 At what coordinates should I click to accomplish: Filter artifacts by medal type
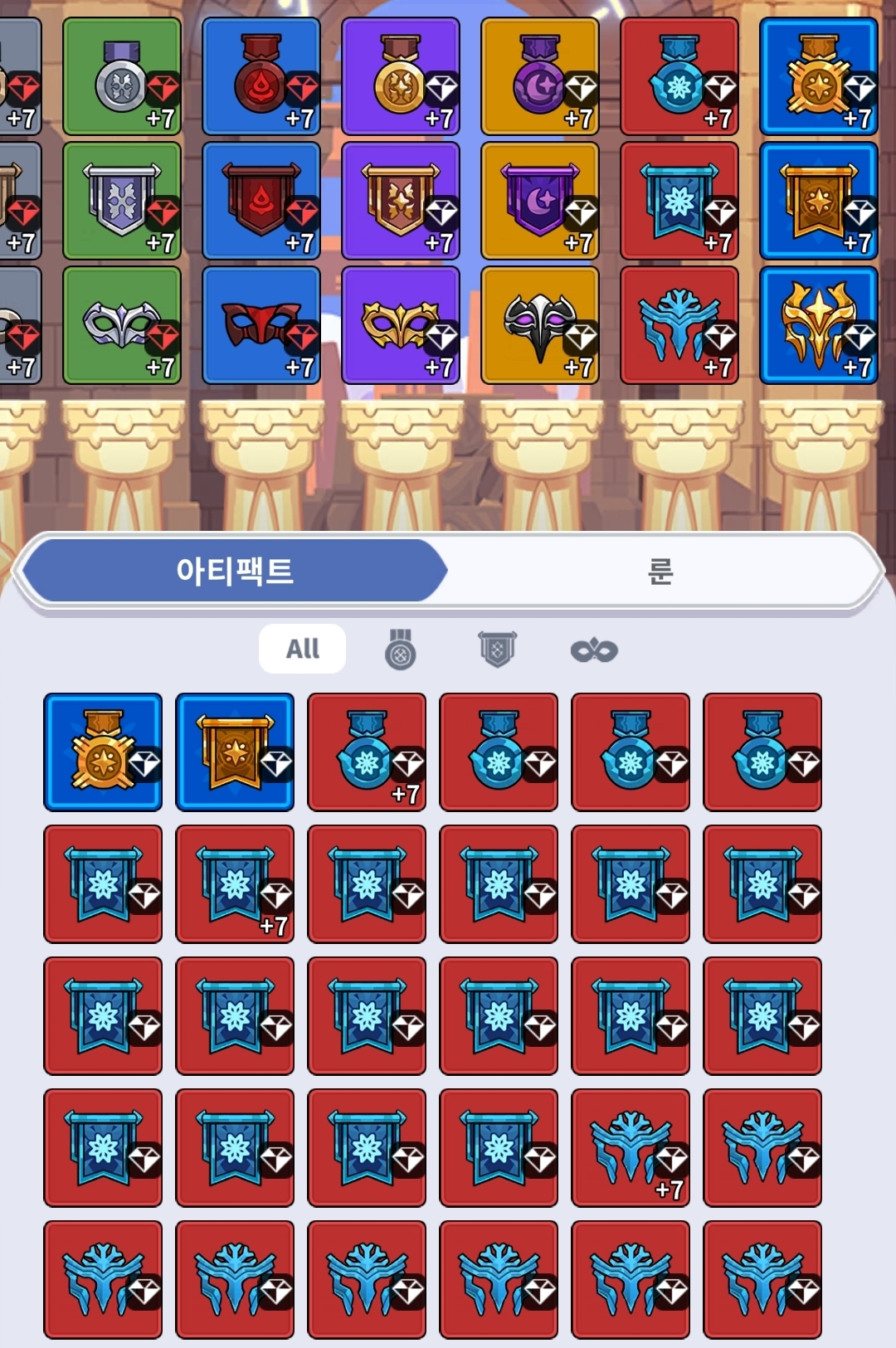coord(400,650)
